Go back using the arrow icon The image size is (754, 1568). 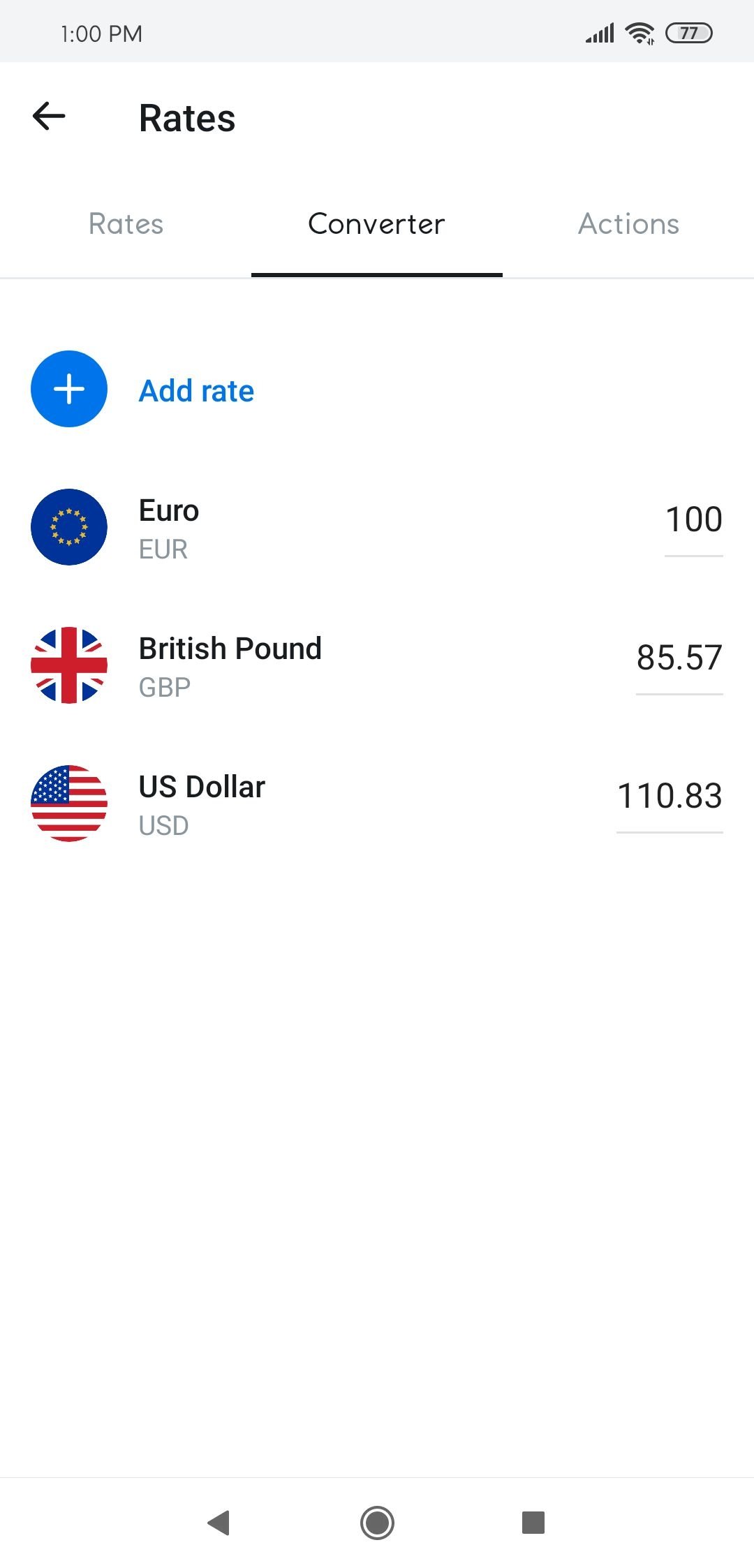pyautogui.click(x=49, y=116)
